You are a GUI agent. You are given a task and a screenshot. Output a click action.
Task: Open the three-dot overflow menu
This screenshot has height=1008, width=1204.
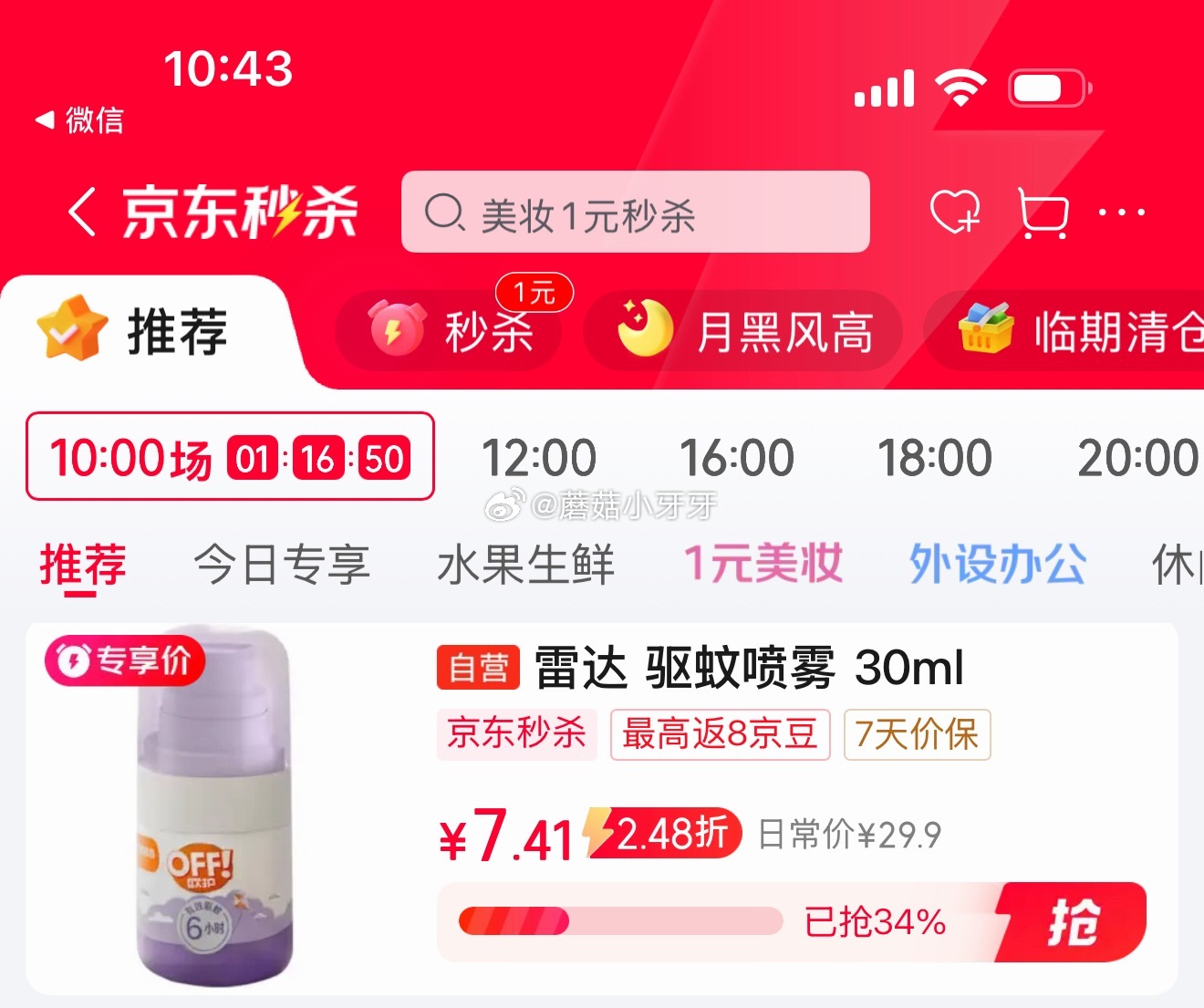pos(1121,213)
